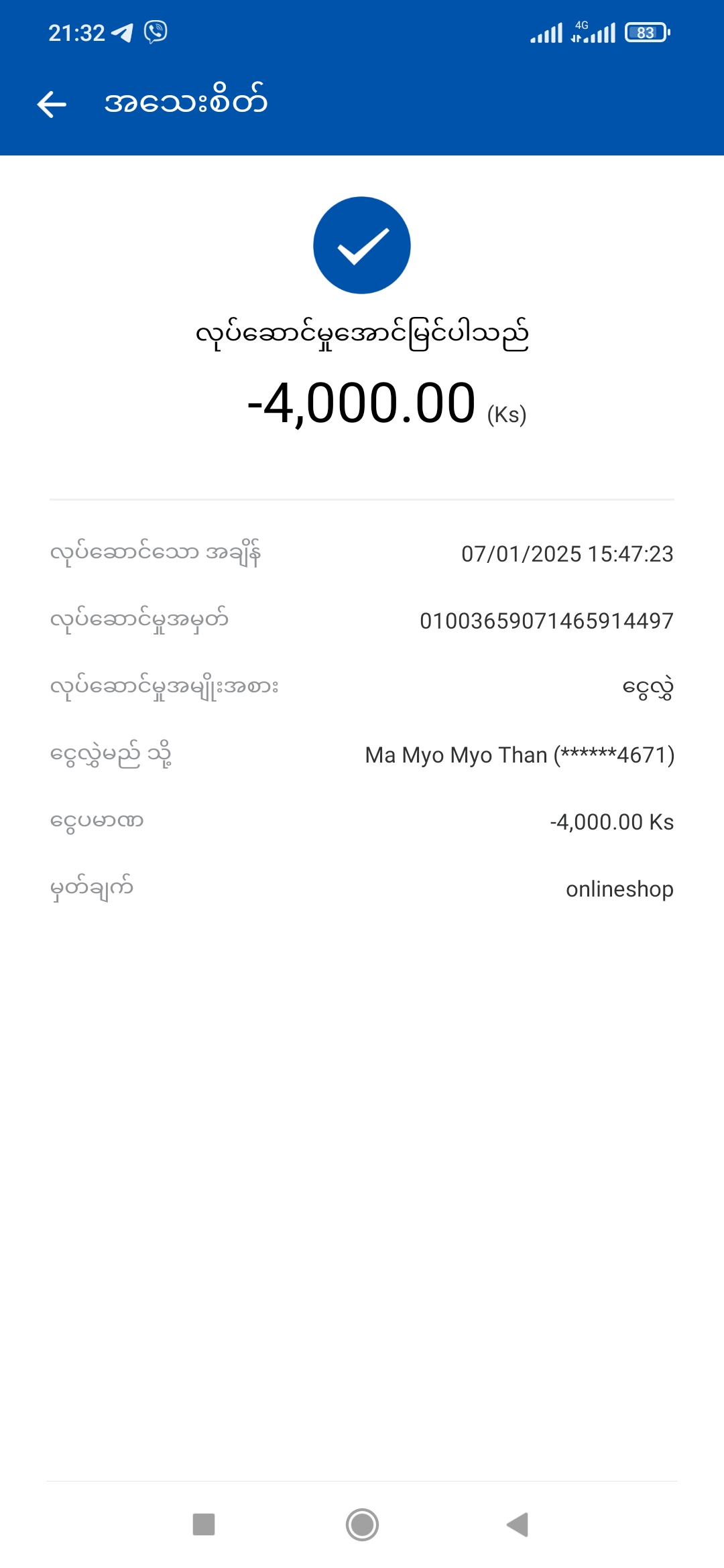Screen dimensions: 724x1568
Task: Open the recent apps overview
Action: (x=204, y=1524)
